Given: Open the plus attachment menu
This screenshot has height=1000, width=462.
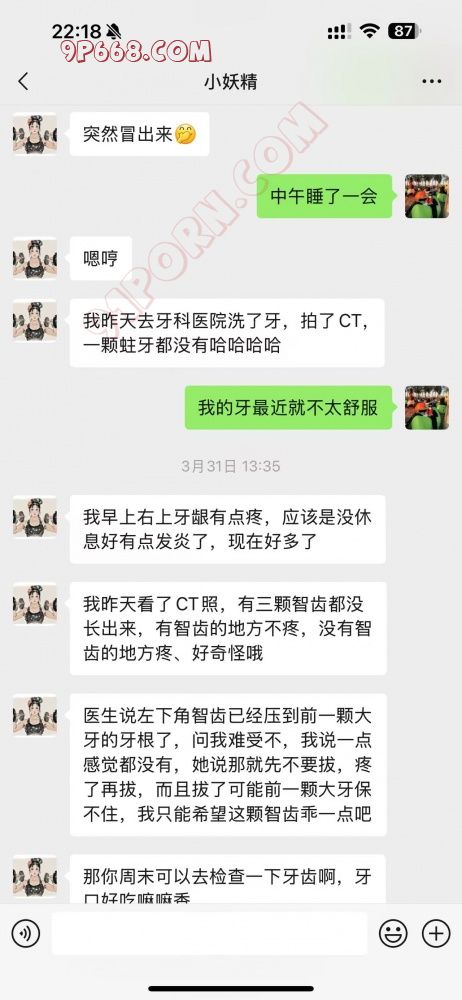Looking at the screenshot, I should click(436, 934).
